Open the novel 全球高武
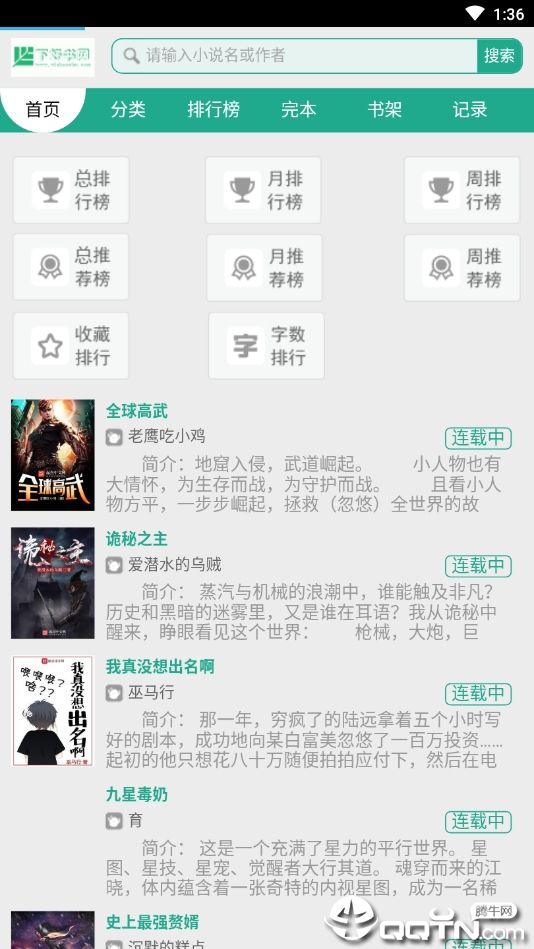This screenshot has width=534, height=949. [137, 412]
